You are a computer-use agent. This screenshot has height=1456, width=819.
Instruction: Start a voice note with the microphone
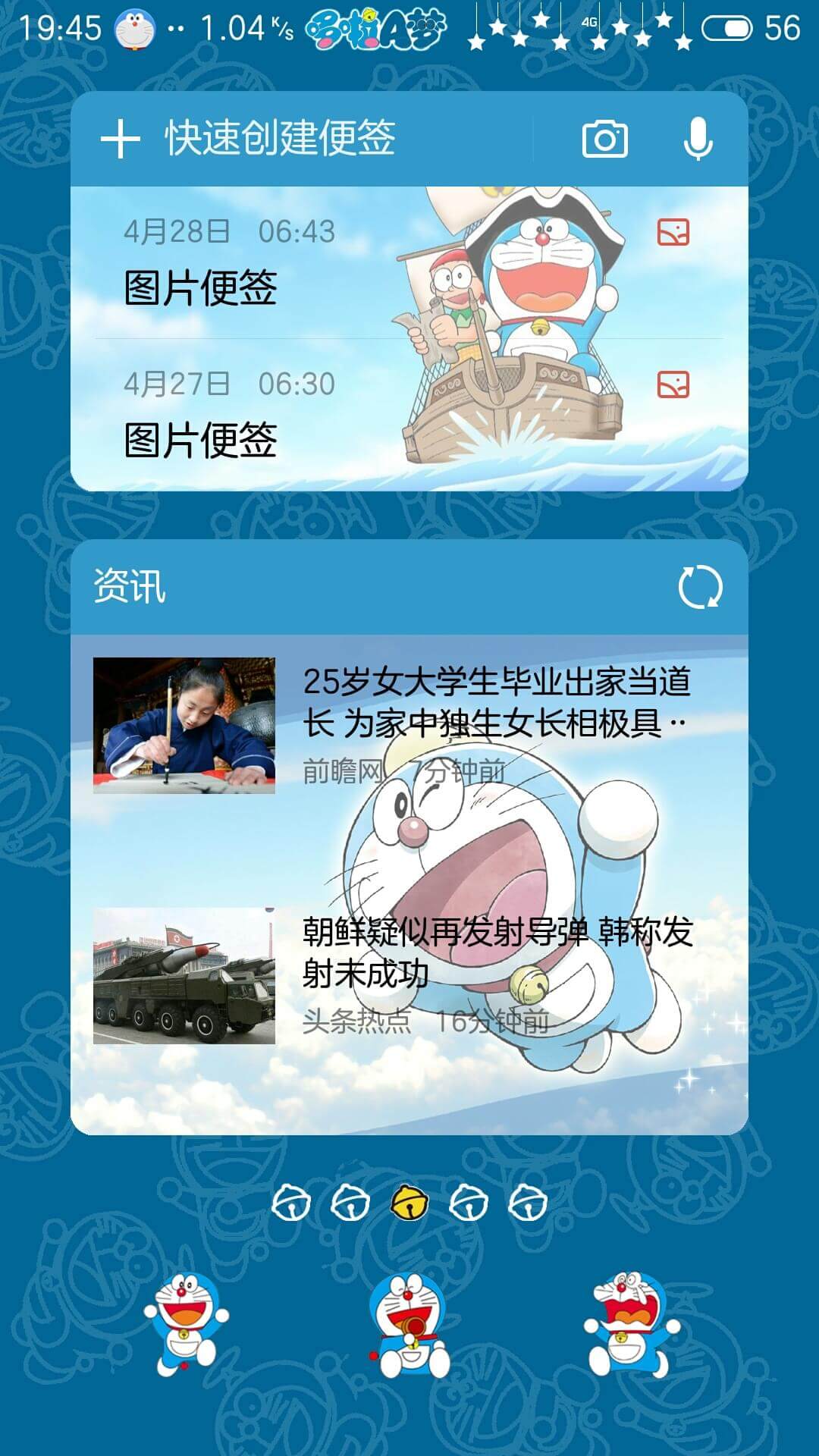pyautogui.click(x=698, y=139)
